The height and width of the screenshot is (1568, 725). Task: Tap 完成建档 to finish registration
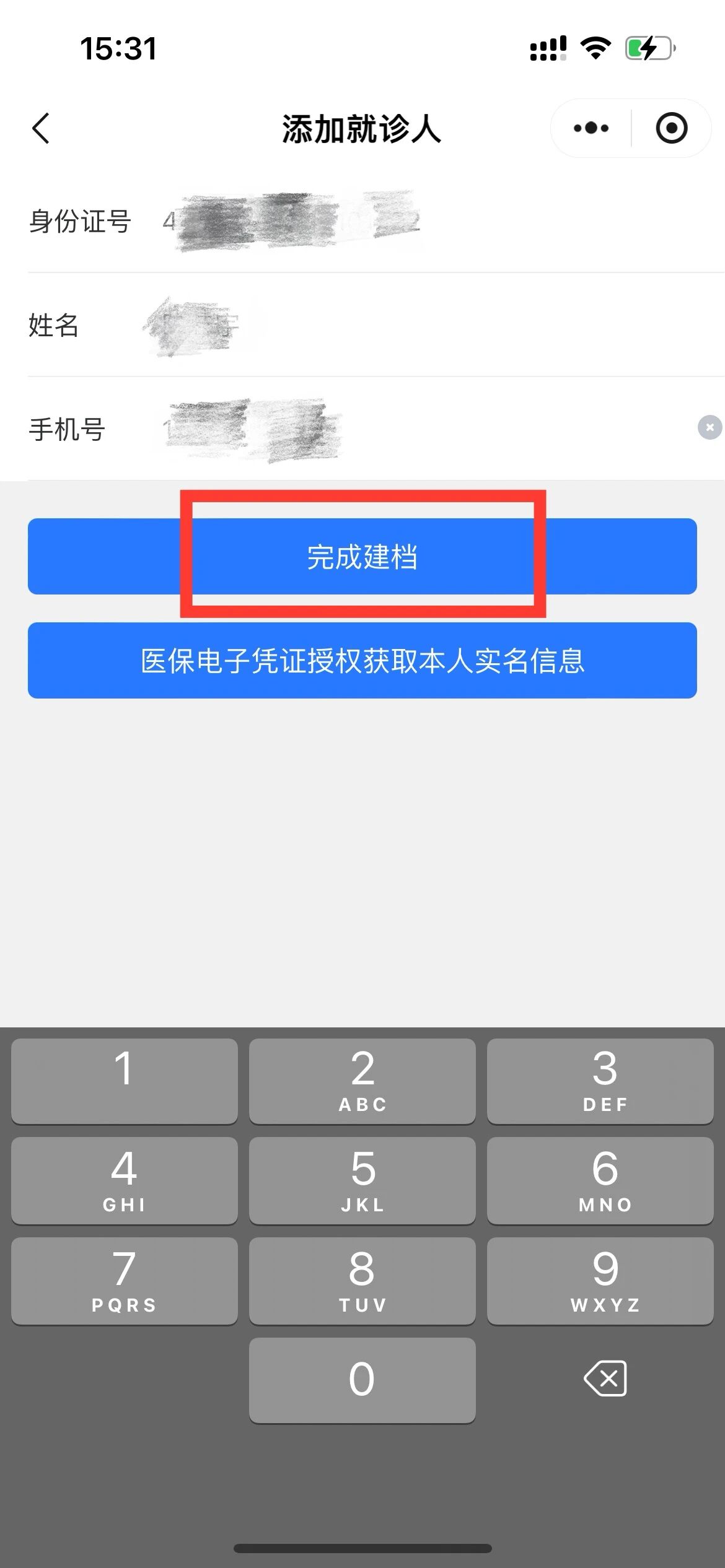click(x=362, y=556)
